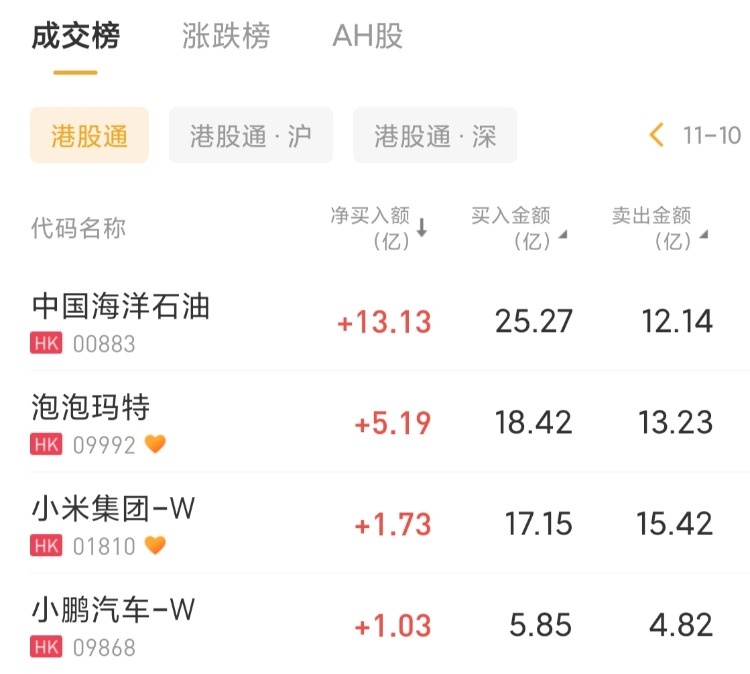Filter by 港股通·沪
The width and height of the screenshot is (750, 674).
pyautogui.click(x=250, y=135)
